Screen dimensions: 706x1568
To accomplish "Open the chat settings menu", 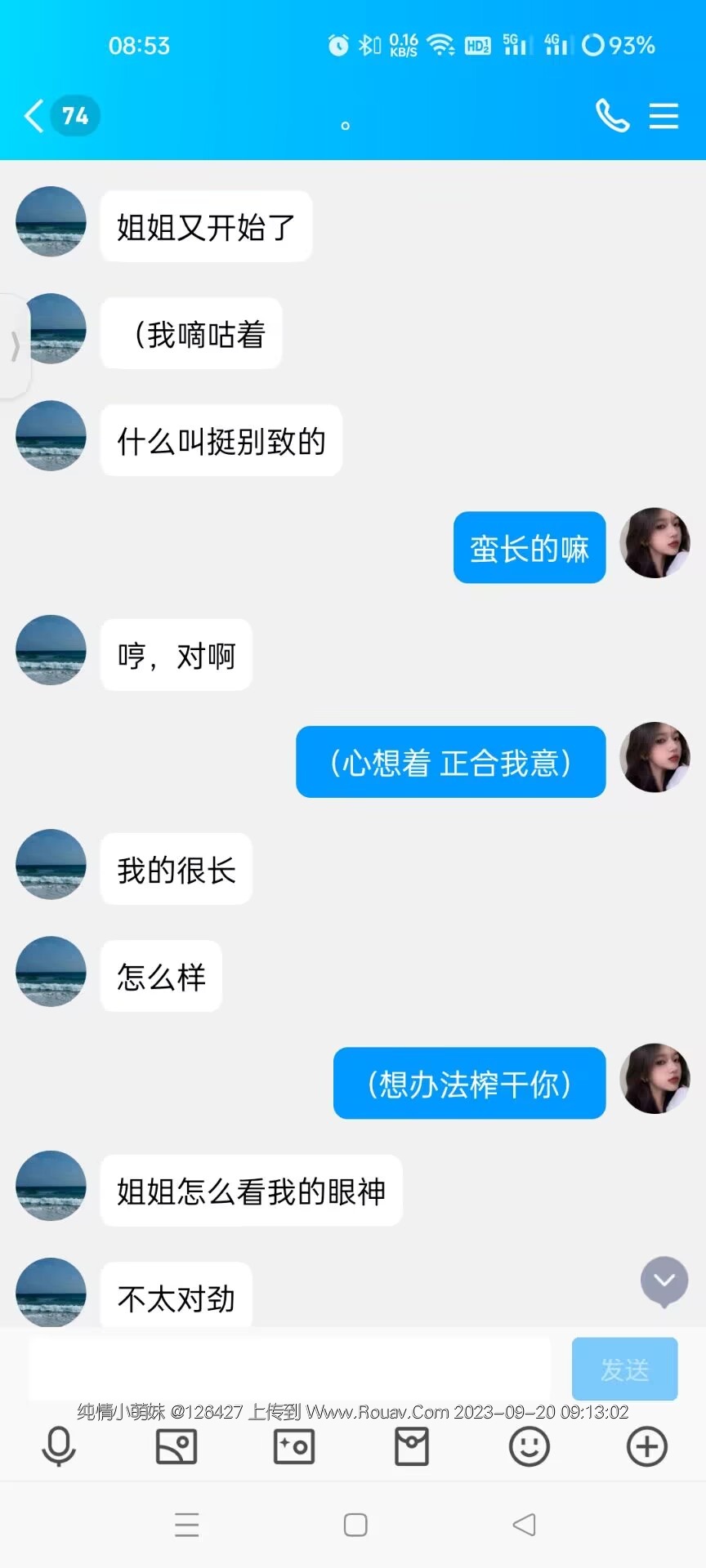I will click(664, 116).
